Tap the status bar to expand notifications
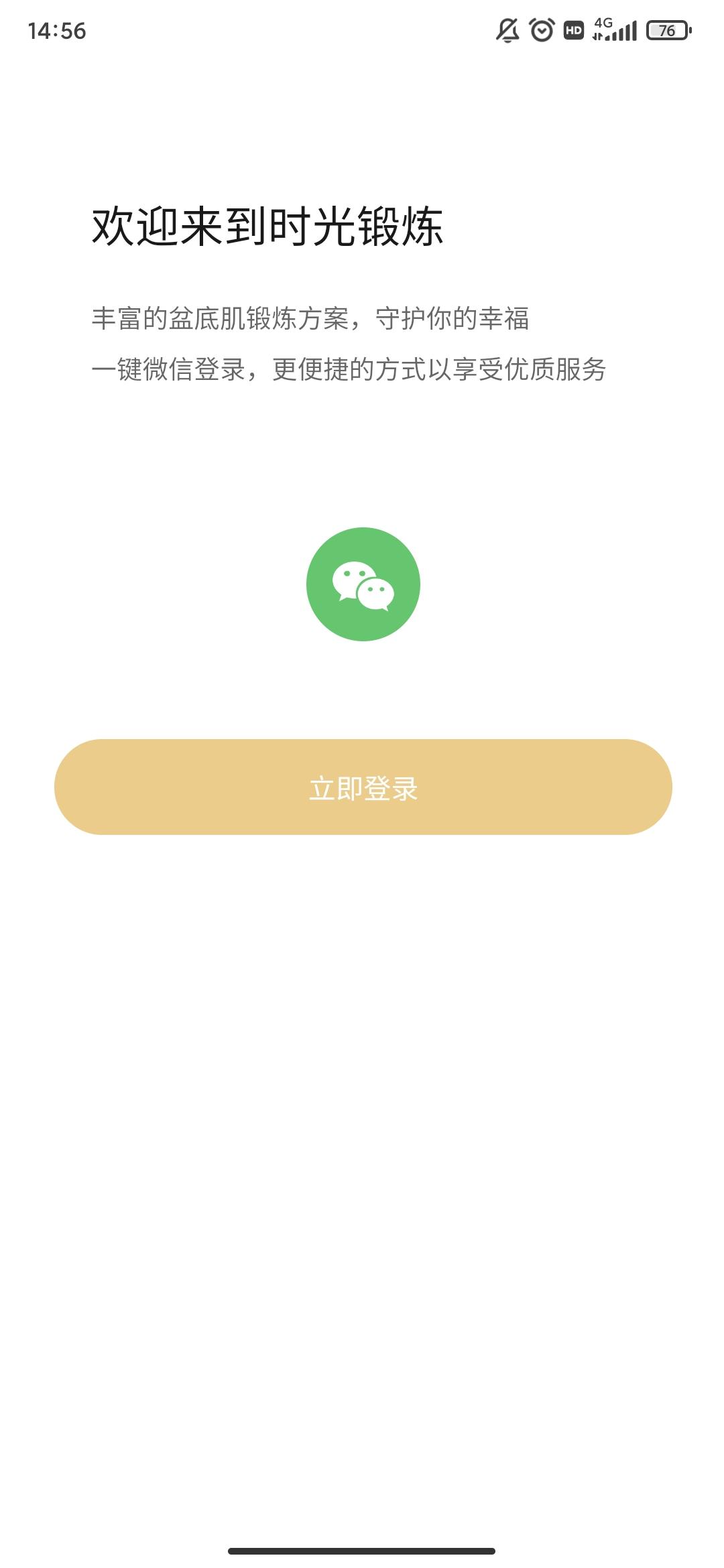The width and height of the screenshot is (724, 1568). [362, 30]
